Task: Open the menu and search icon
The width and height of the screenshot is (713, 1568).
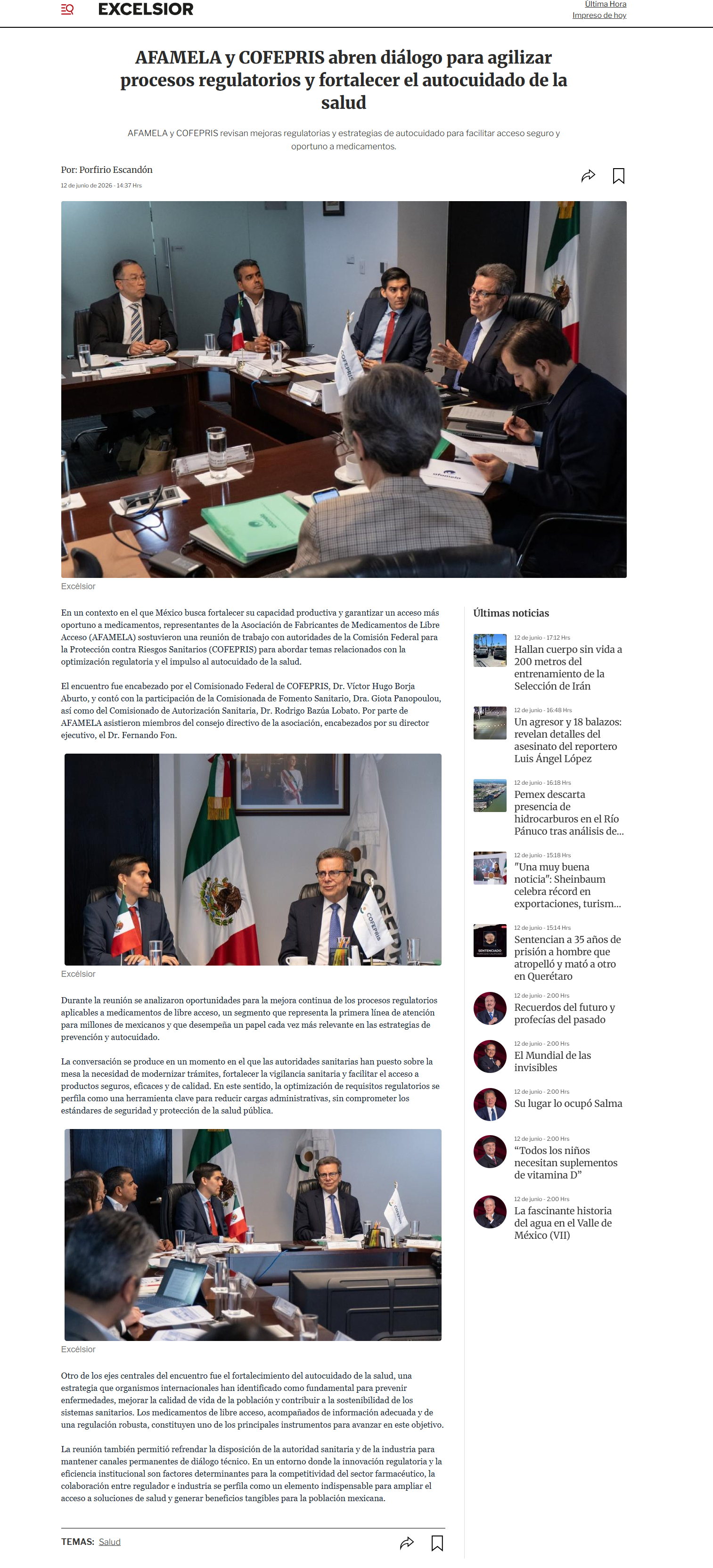Action: (x=67, y=9)
